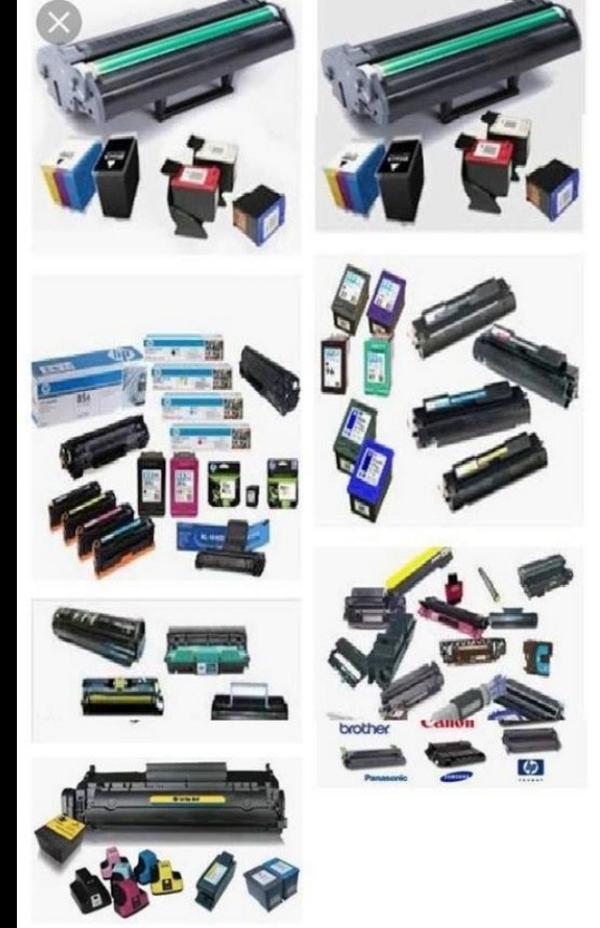Close the full-screen image viewer
This screenshot has height=928, width=600.
click(58, 24)
